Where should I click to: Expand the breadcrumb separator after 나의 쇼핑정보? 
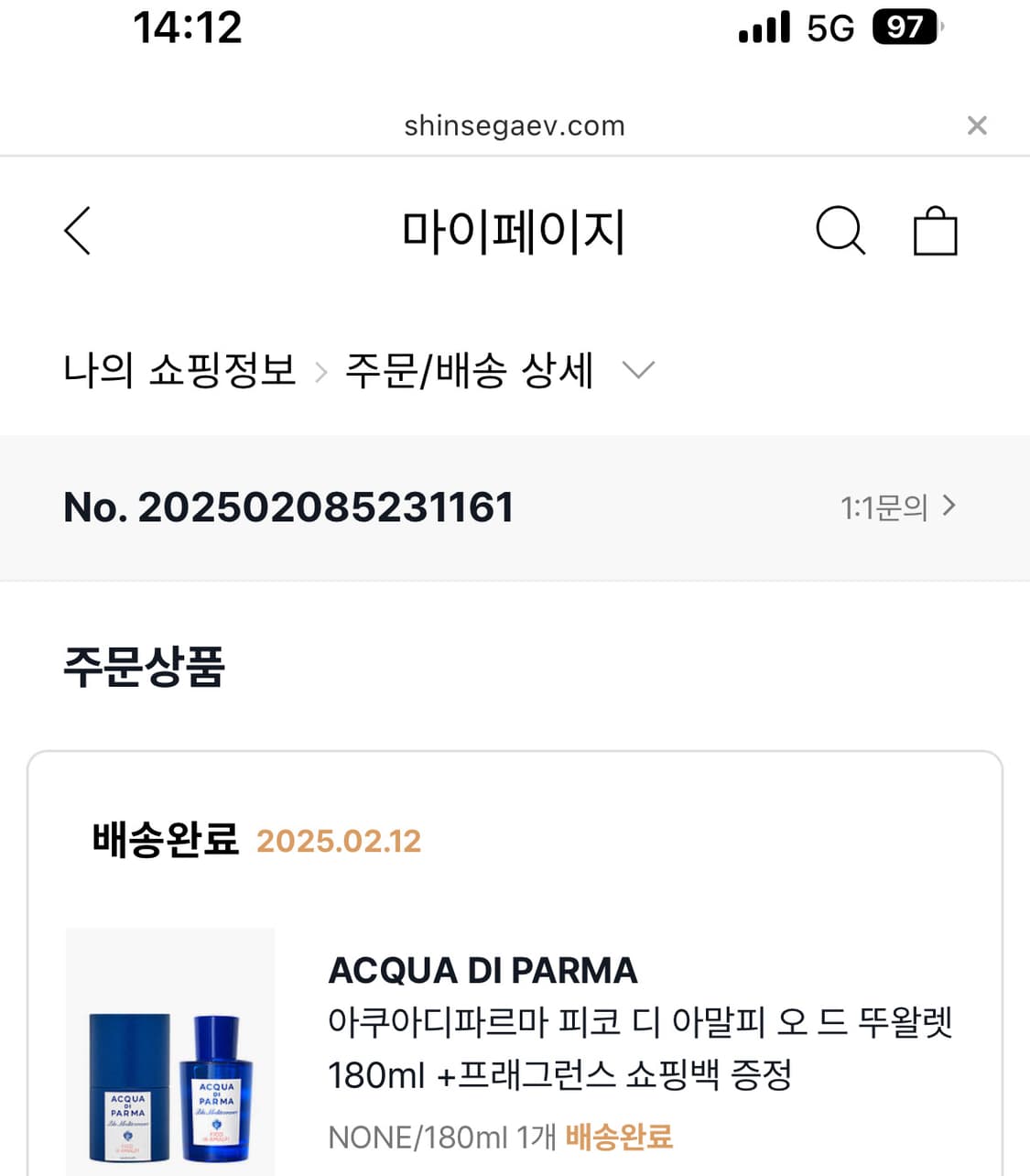(x=321, y=371)
